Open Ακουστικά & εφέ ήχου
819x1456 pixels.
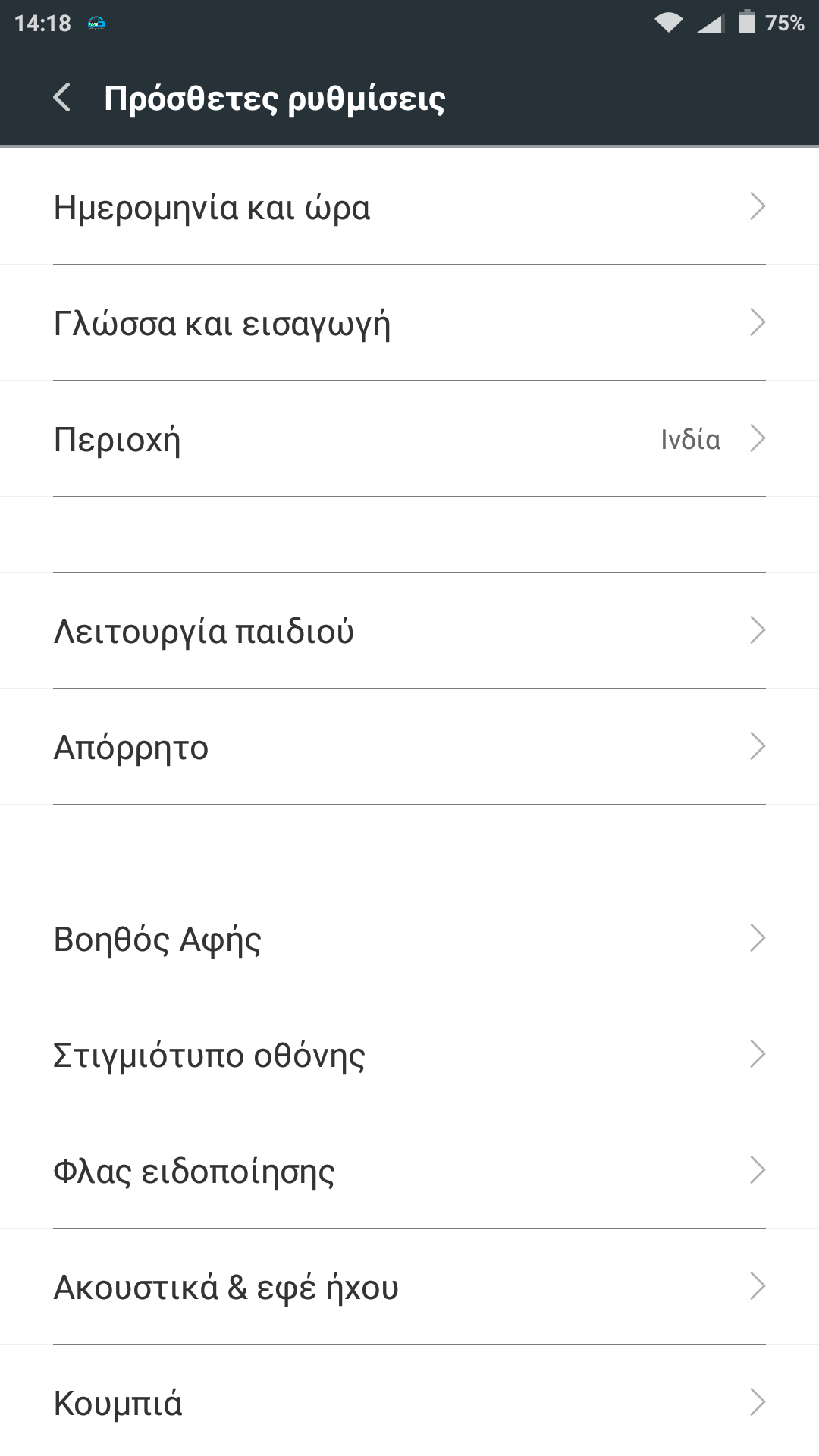point(409,1287)
